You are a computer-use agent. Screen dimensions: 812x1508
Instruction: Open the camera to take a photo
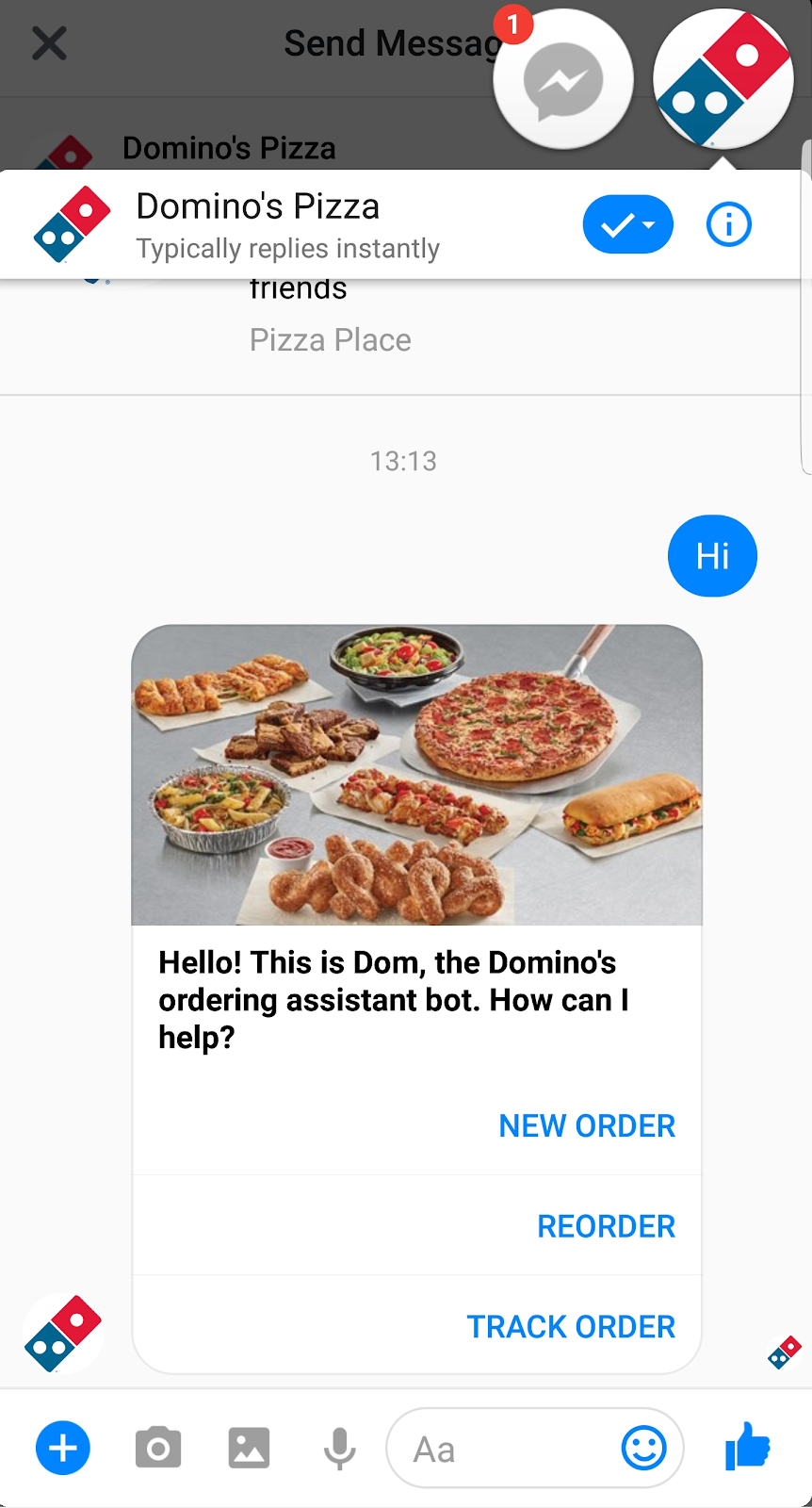158,1448
